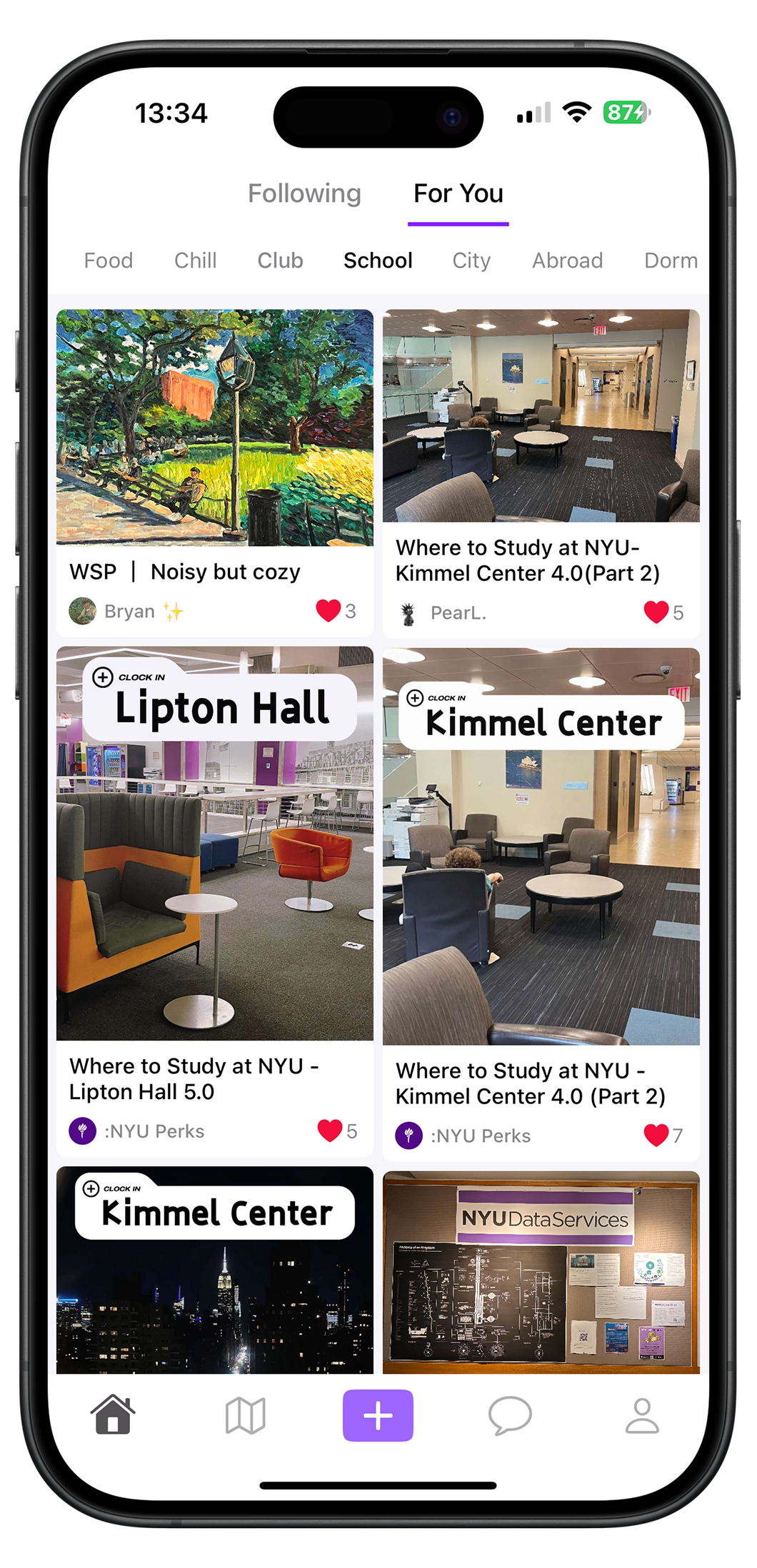Image resolution: width=757 pixels, height=1568 pixels.
Task: Open your Profile via the person icon
Action: pyautogui.click(x=640, y=1416)
